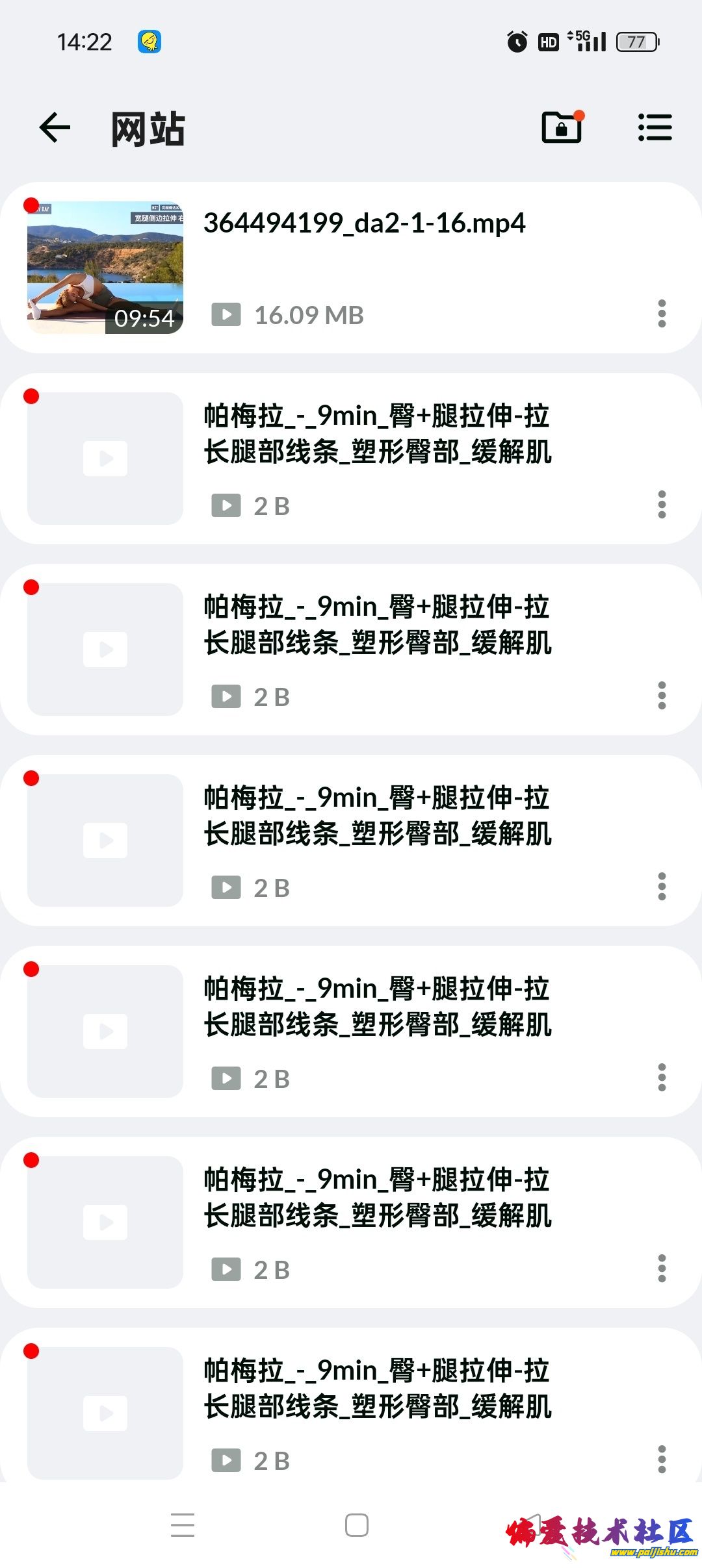Tap the play icon on the second item's placeholder
Screen dimensions: 702x1568
(x=104, y=458)
